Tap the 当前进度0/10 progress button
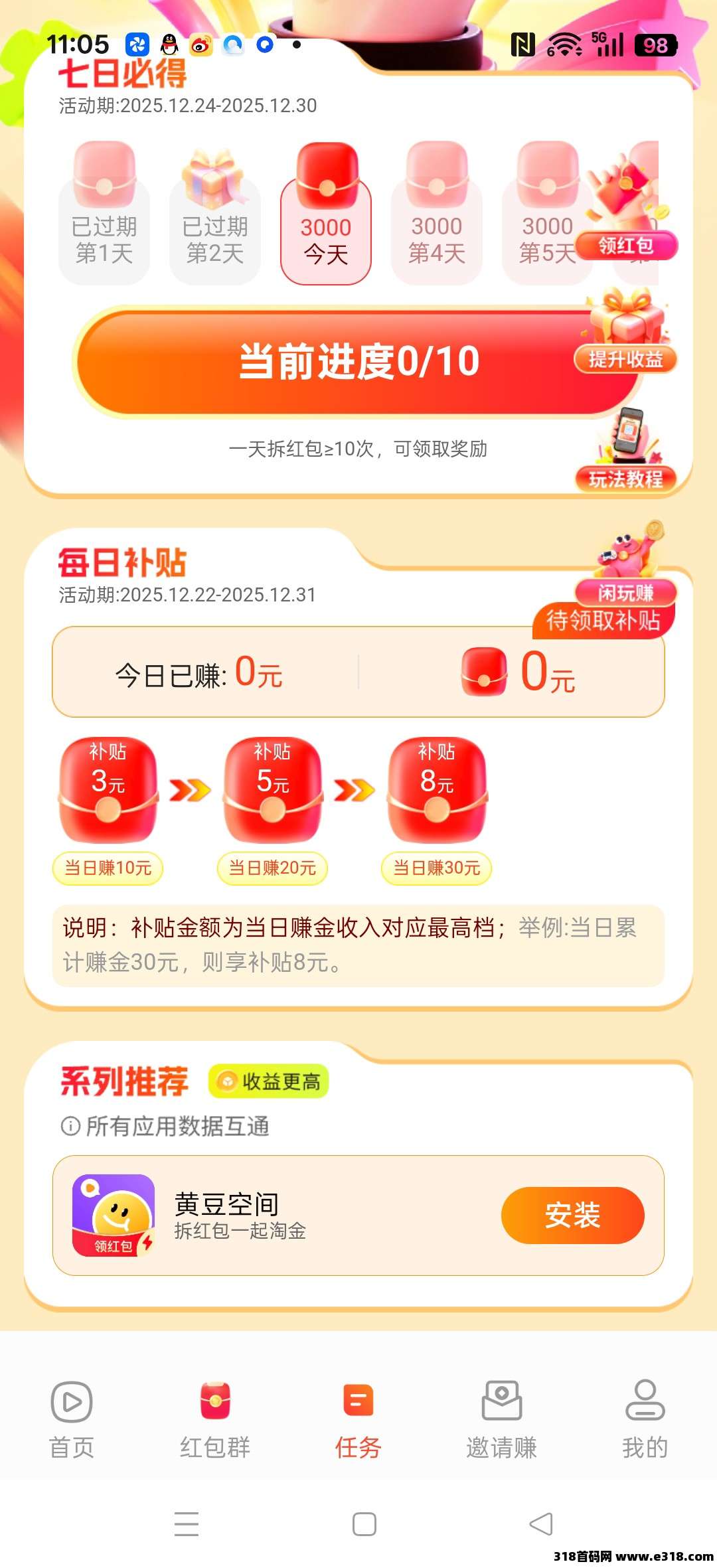 (x=358, y=362)
